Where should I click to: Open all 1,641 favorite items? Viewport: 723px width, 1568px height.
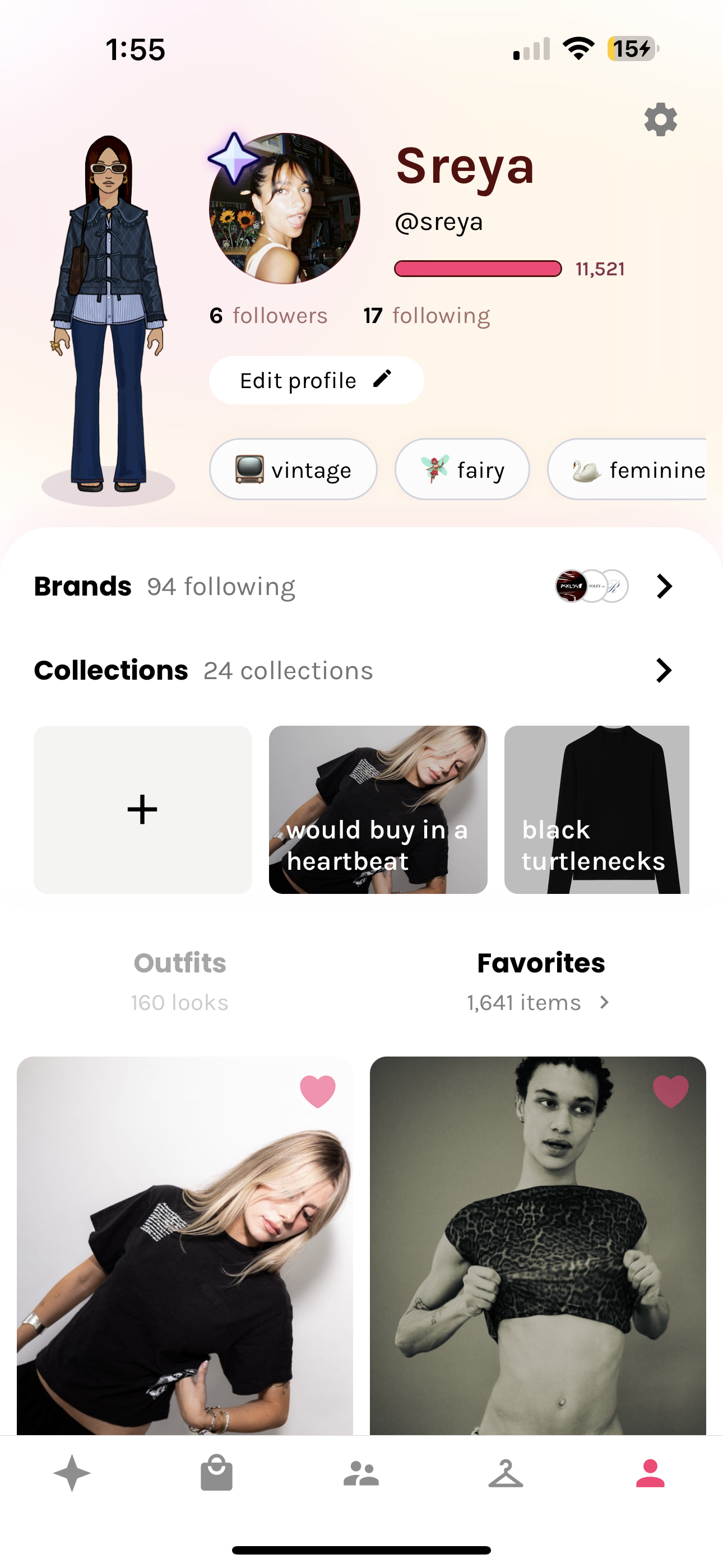[x=539, y=1003]
